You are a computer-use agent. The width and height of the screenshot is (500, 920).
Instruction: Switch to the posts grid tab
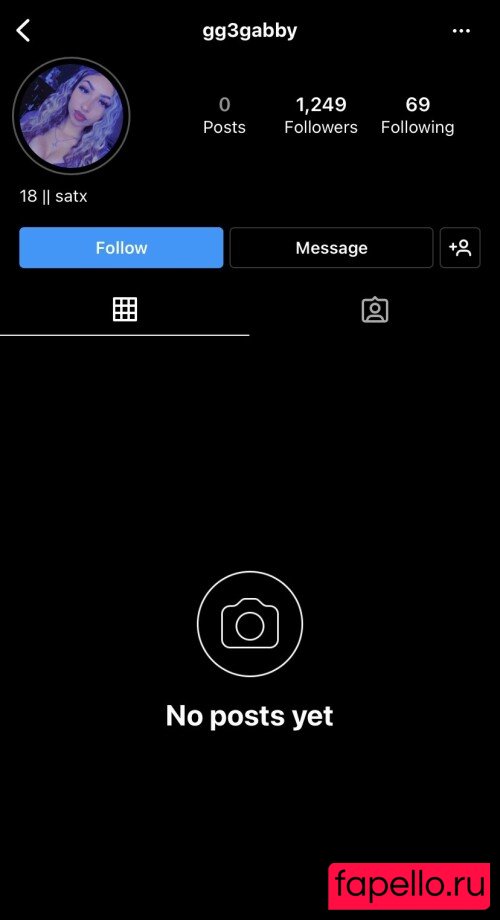(x=124, y=309)
